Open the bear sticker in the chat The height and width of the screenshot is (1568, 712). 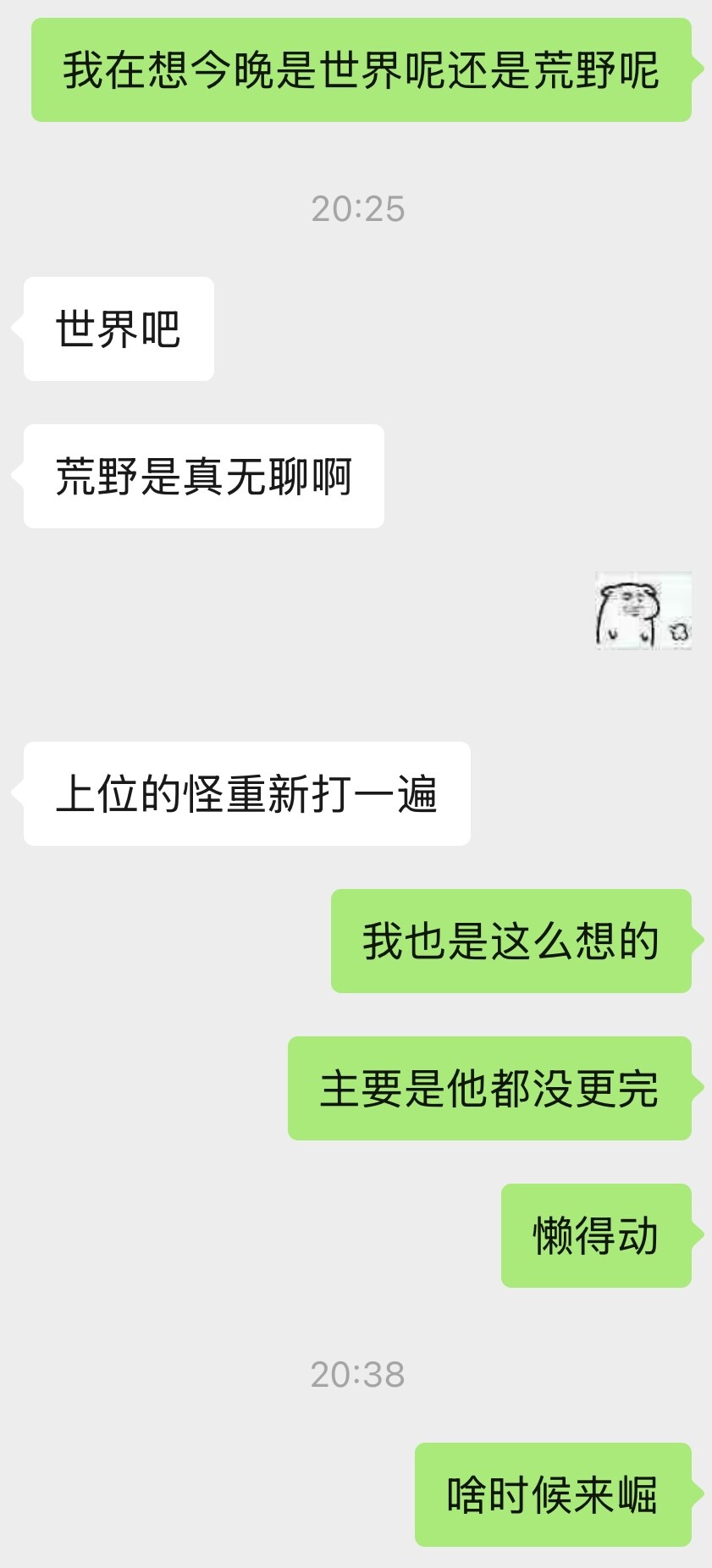pyautogui.click(x=643, y=610)
